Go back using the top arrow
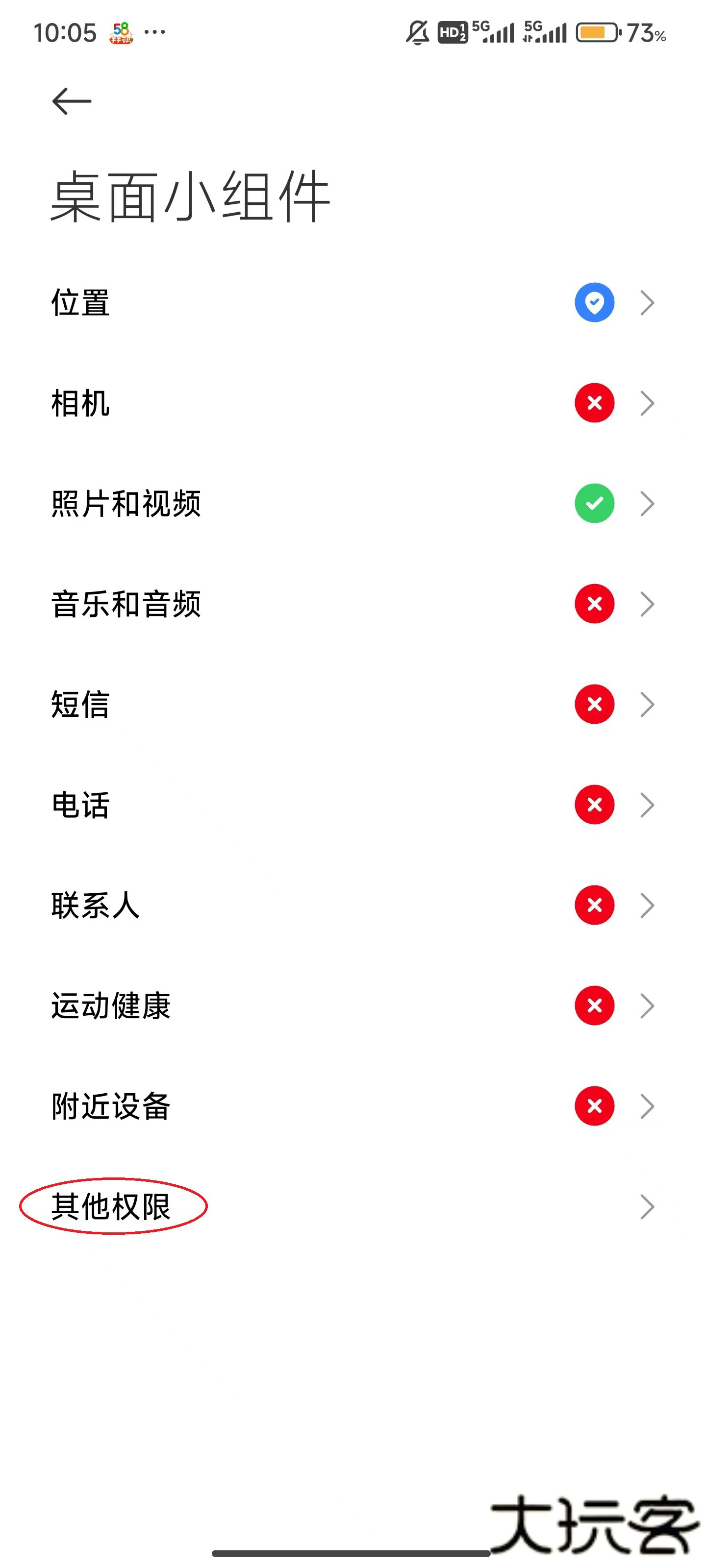This screenshot has width=706, height=1568. point(72,101)
